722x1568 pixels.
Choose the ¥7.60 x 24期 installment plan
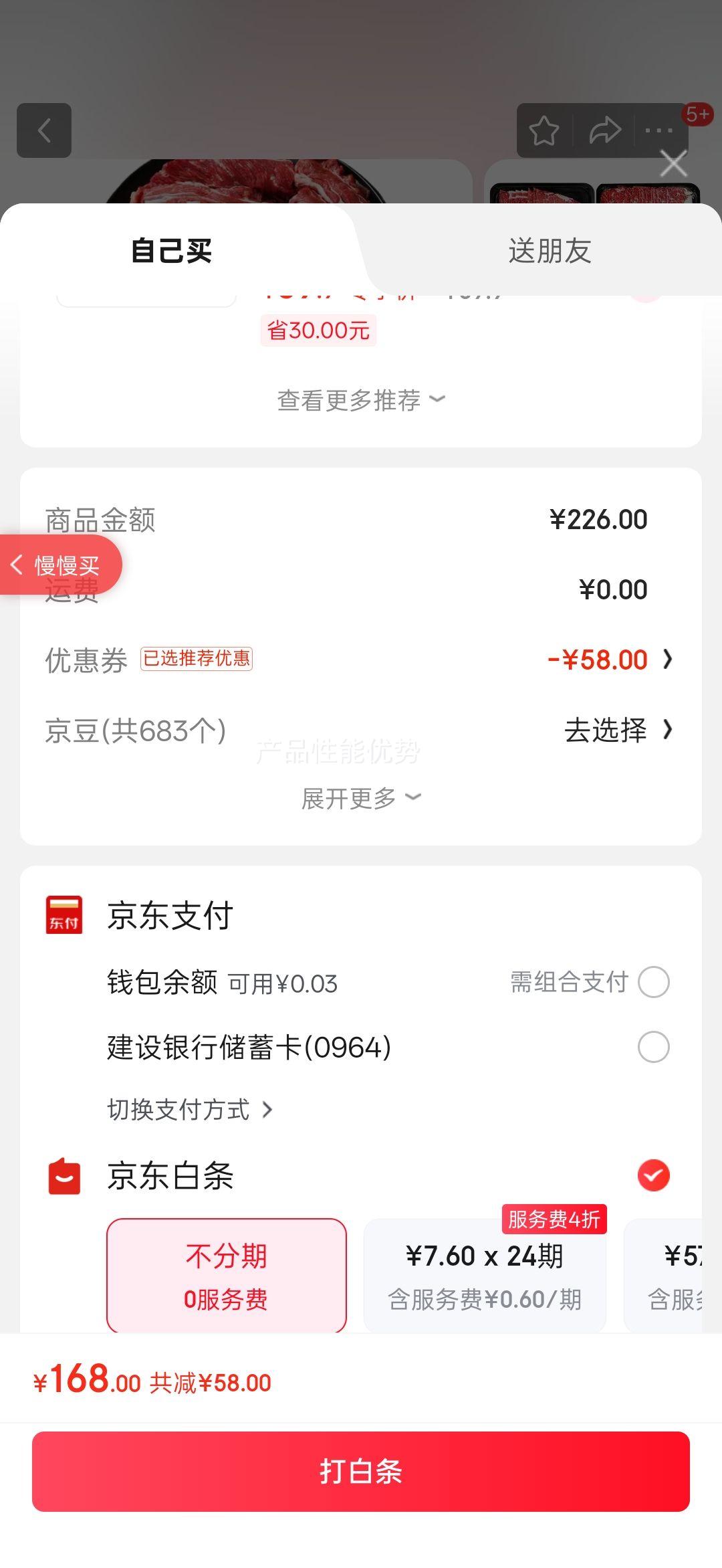click(485, 1276)
